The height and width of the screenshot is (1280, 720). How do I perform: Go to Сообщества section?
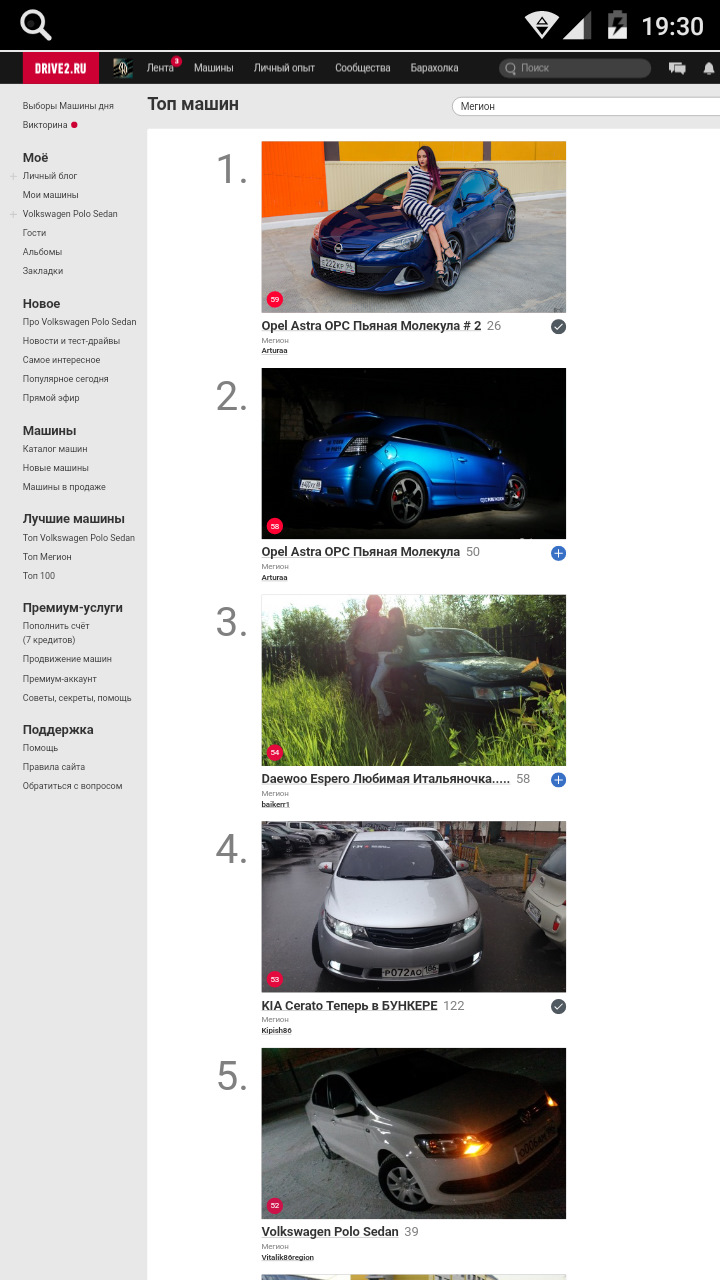[x=362, y=68]
